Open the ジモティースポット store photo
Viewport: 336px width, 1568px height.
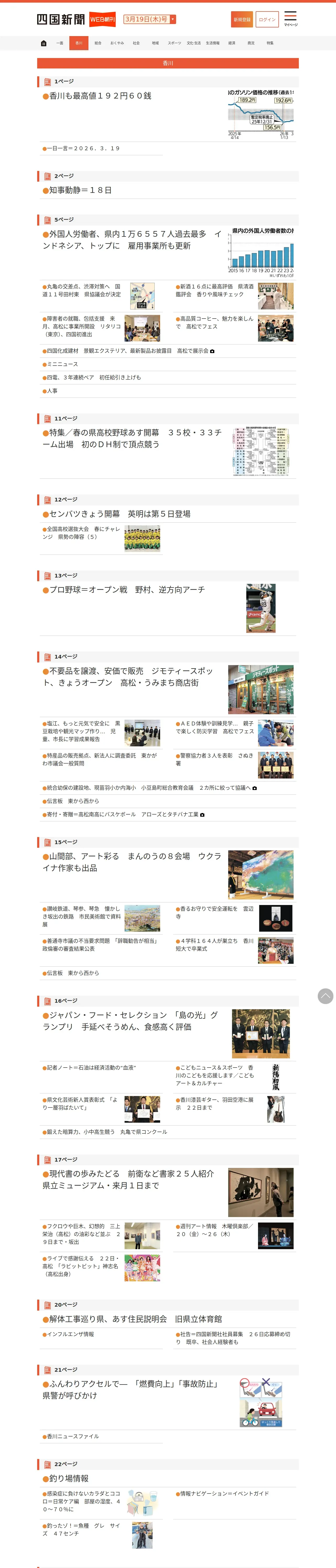(260, 690)
